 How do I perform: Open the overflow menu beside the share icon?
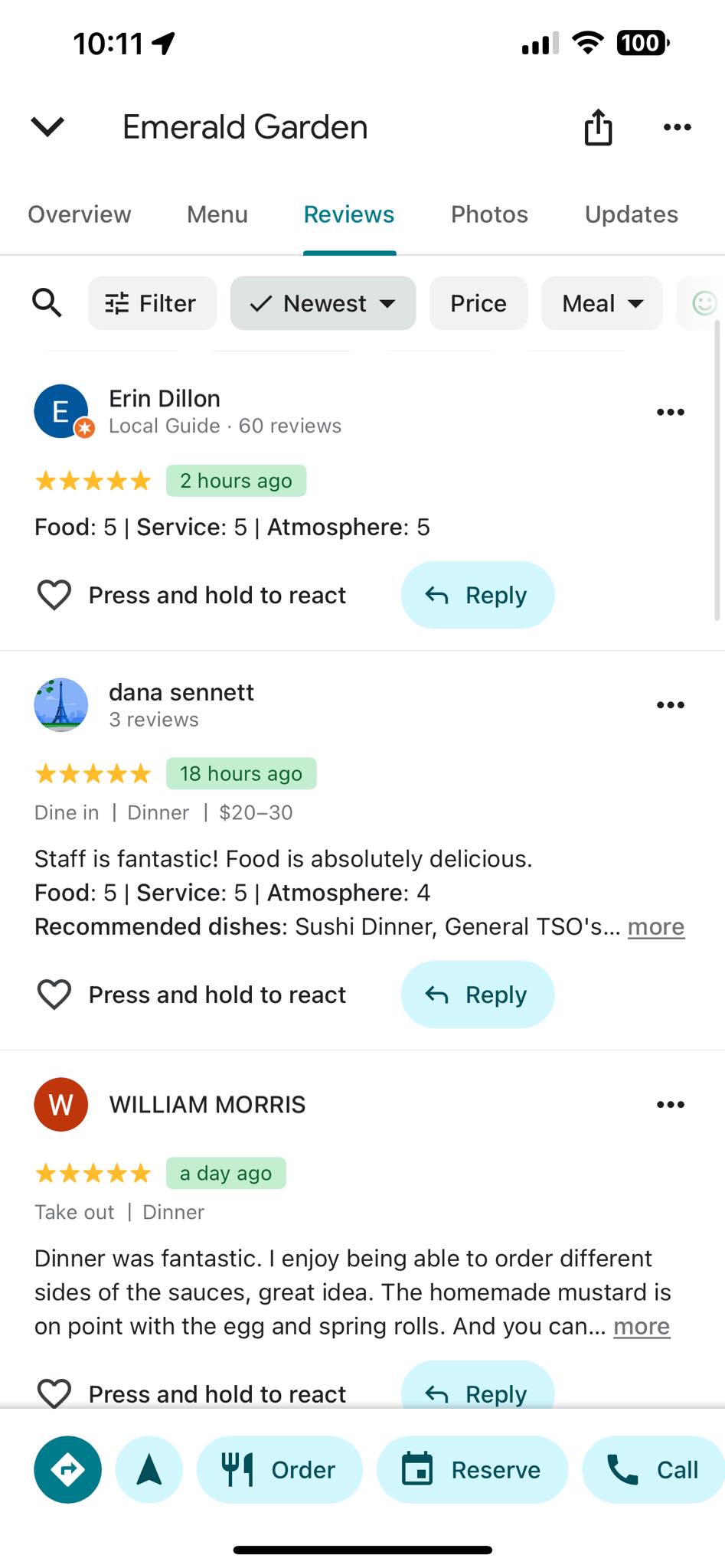coord(678,127)
